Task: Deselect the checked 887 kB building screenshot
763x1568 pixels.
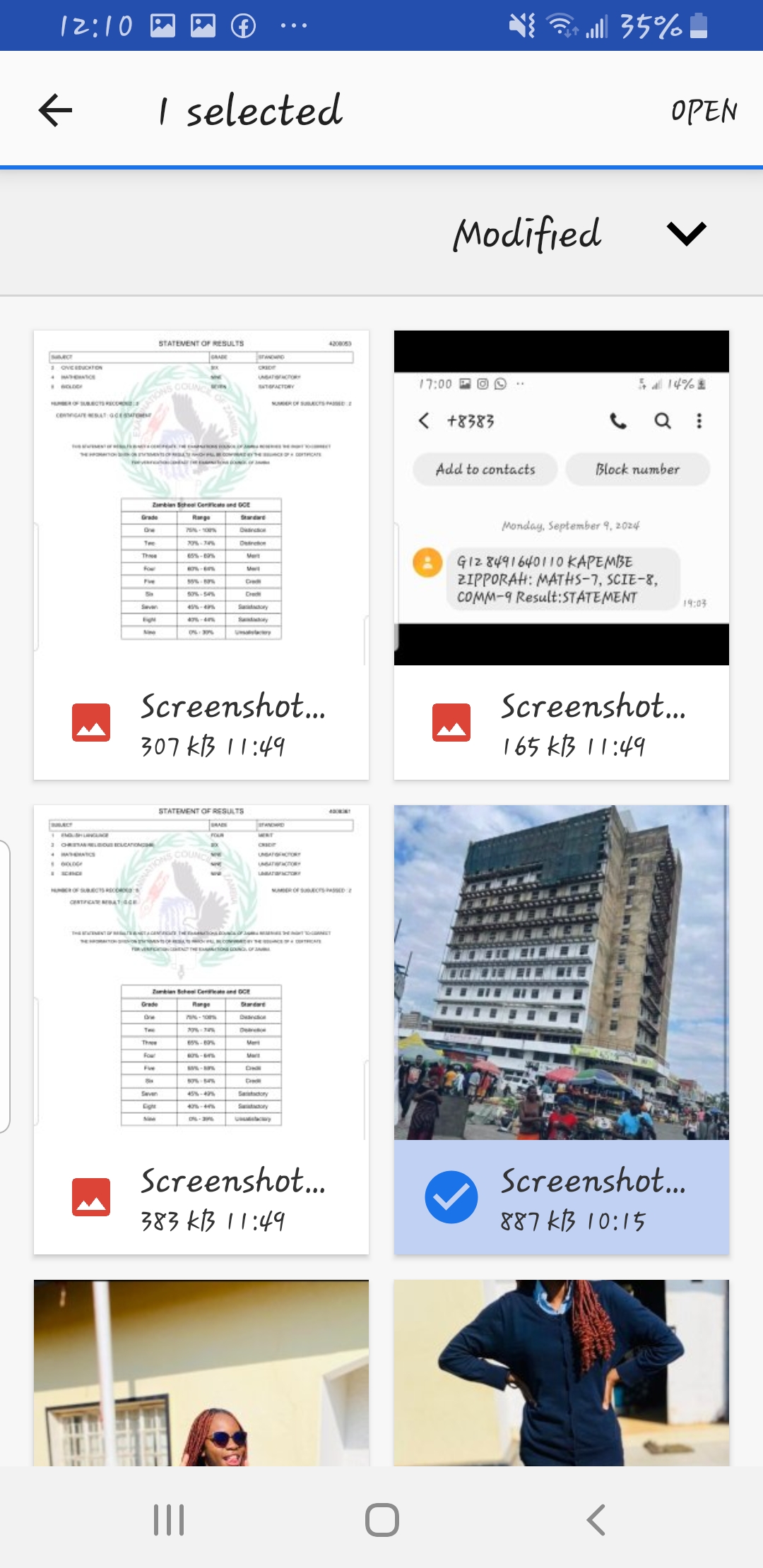Action: tap(562, 1029)
